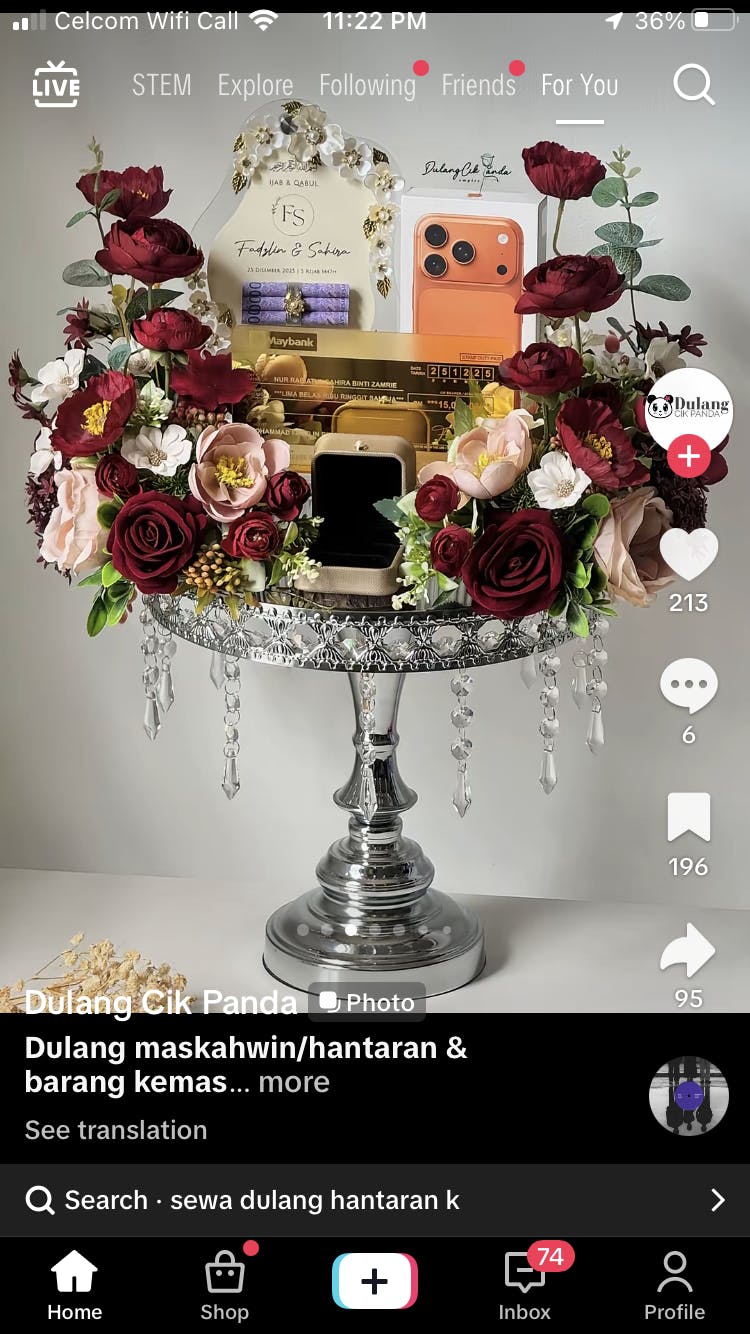Image resolution: width=750 pixels, height=1334 pixels.
Task: Open the Inbox tab
Action: click(525, 1285)
